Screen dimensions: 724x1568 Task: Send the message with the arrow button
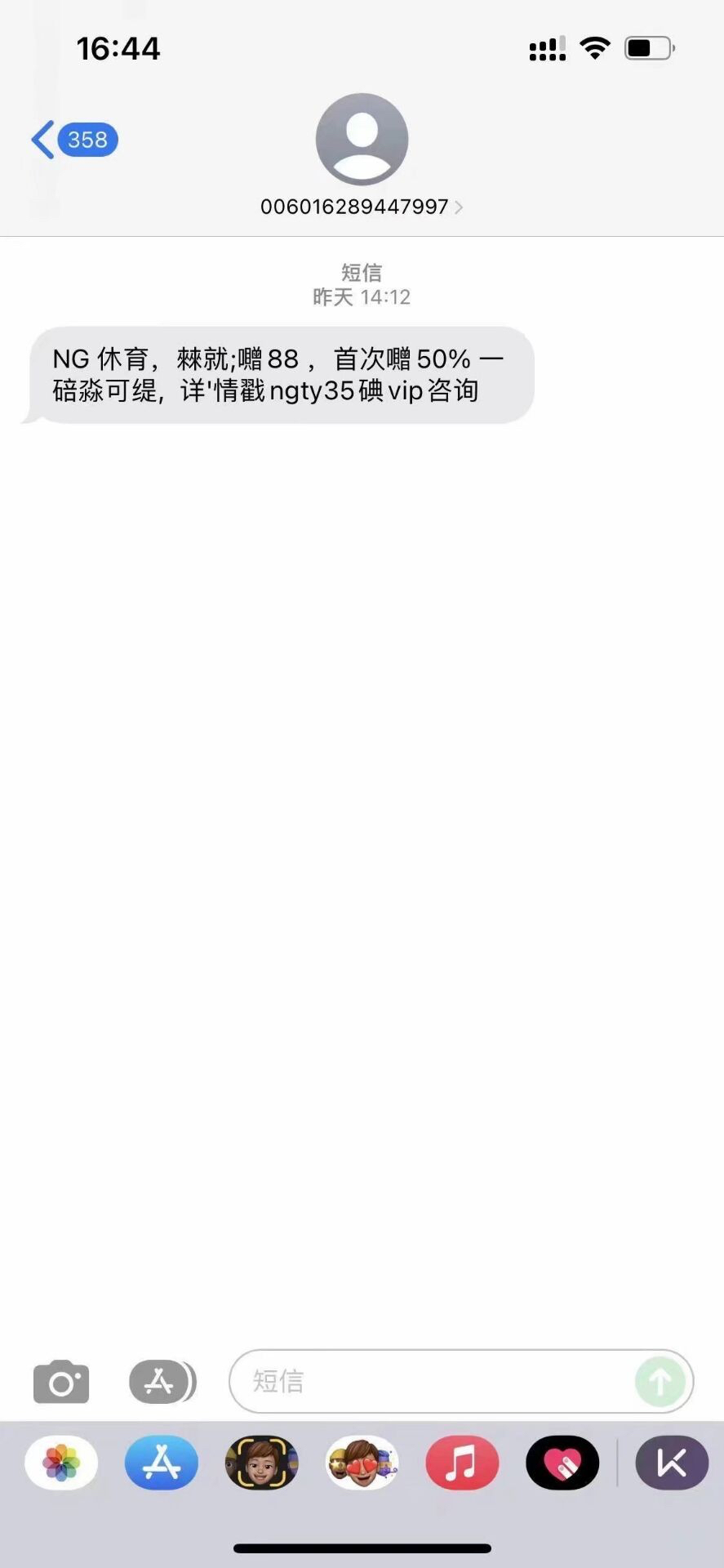[x=660, y=1382]
